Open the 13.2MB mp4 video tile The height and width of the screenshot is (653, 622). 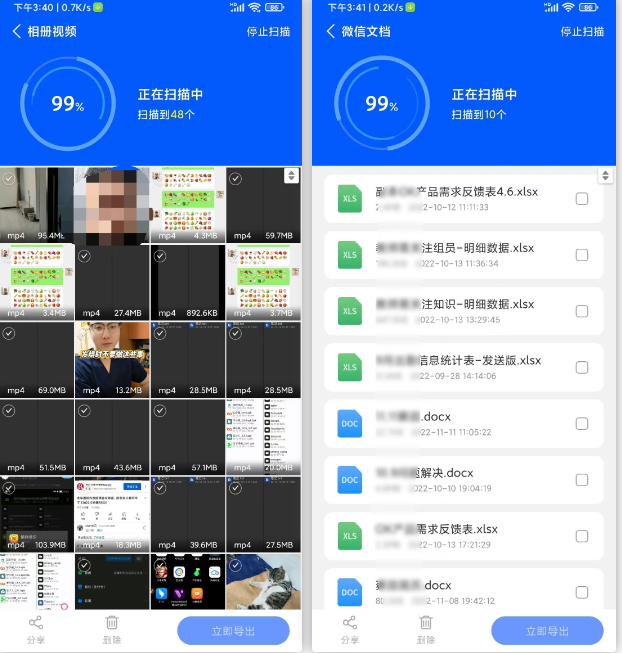pos(112,360)
